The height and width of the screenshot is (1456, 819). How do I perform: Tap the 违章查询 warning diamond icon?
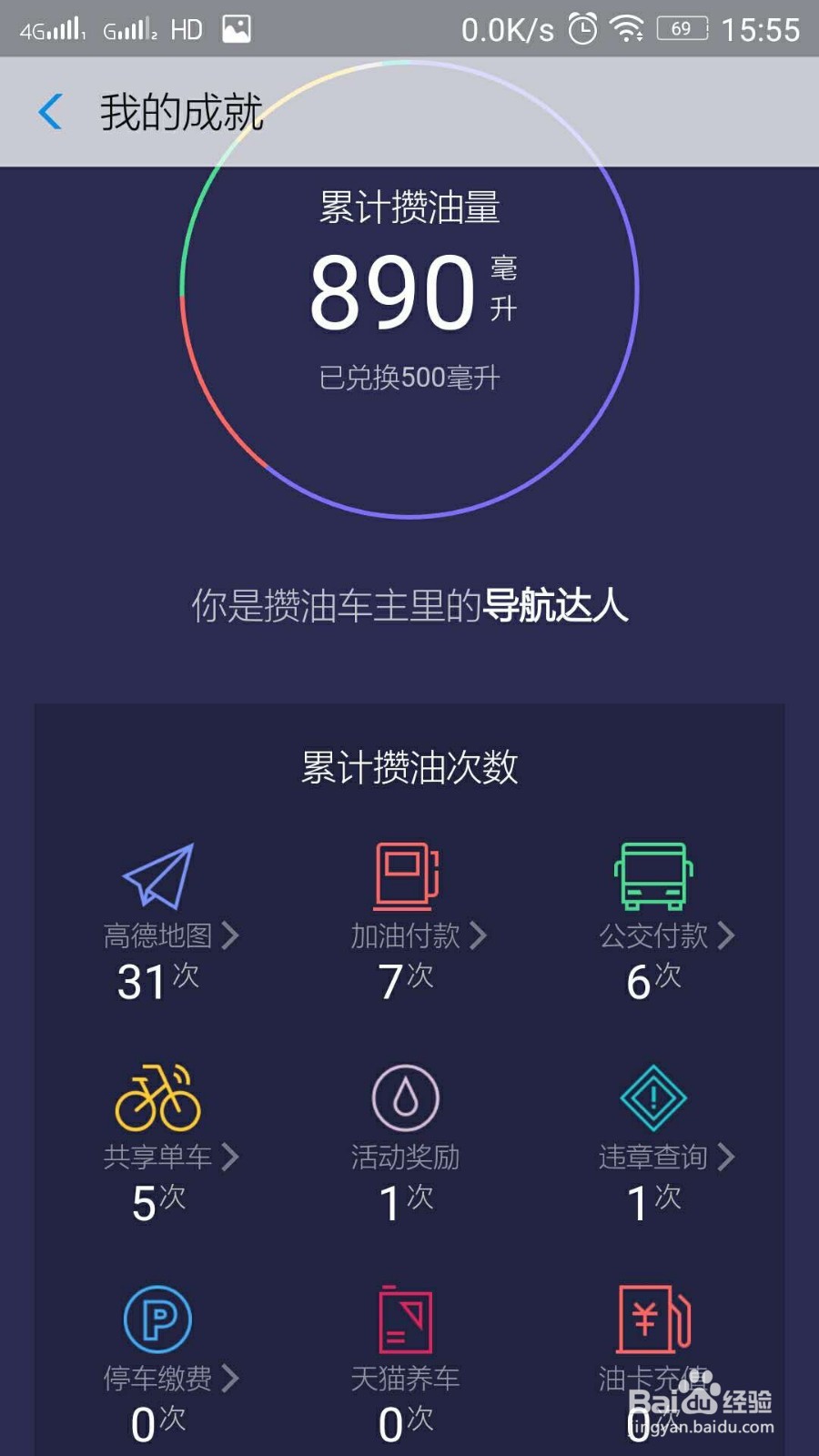[x=653, y=1097]
